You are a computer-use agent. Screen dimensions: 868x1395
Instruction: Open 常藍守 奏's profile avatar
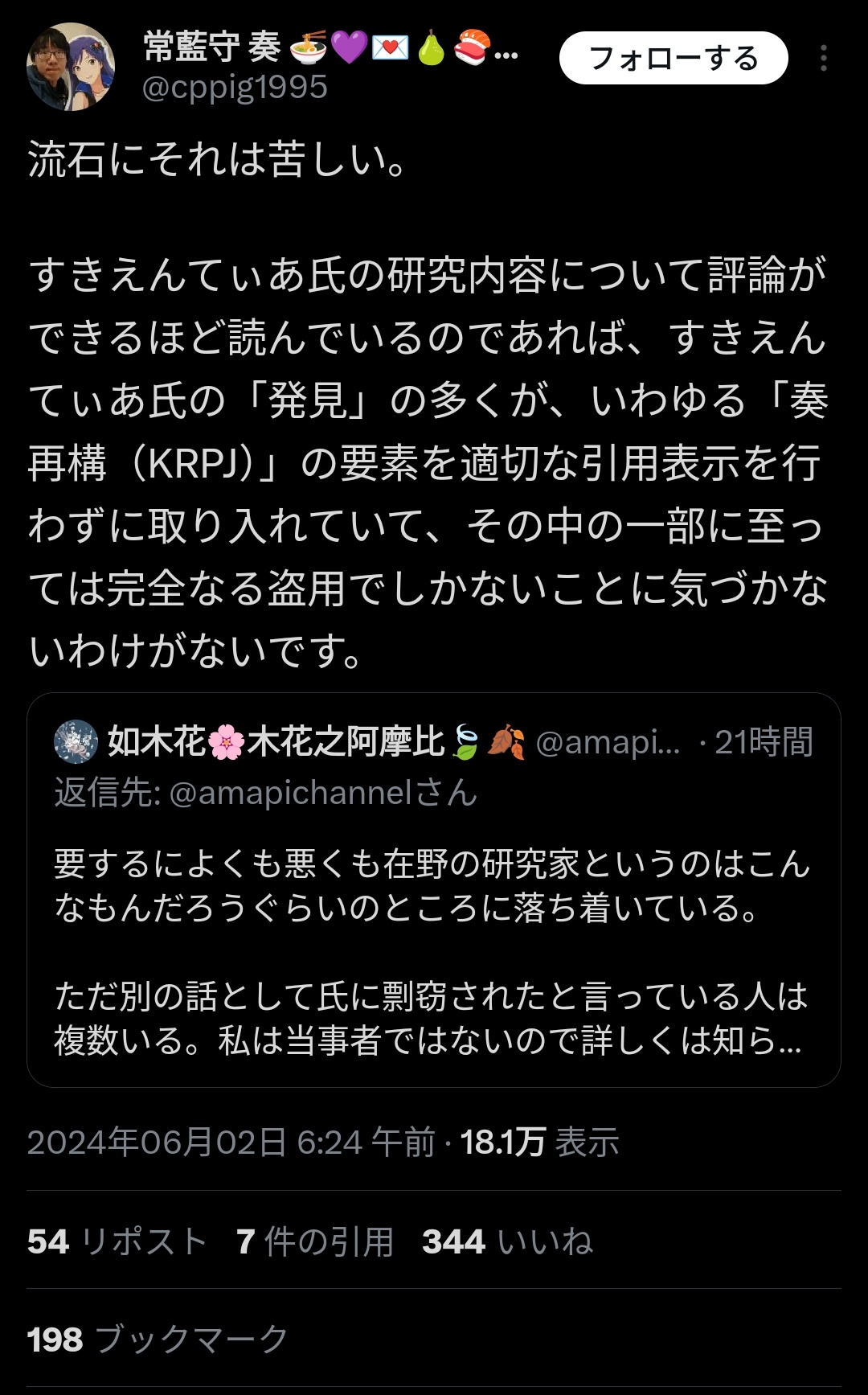click(72, 66)
